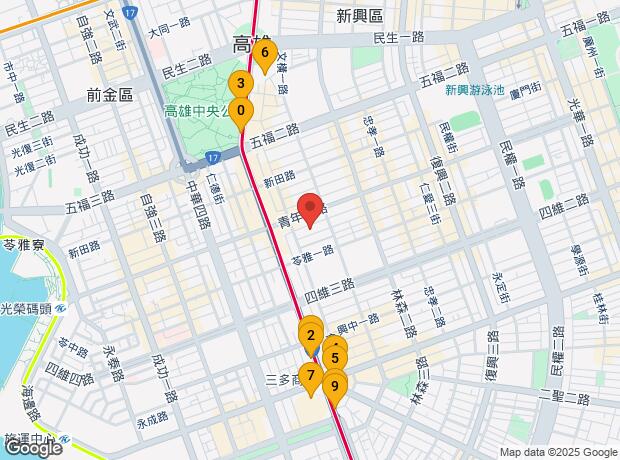Select the orange marker numbered 7

(311, 378)
